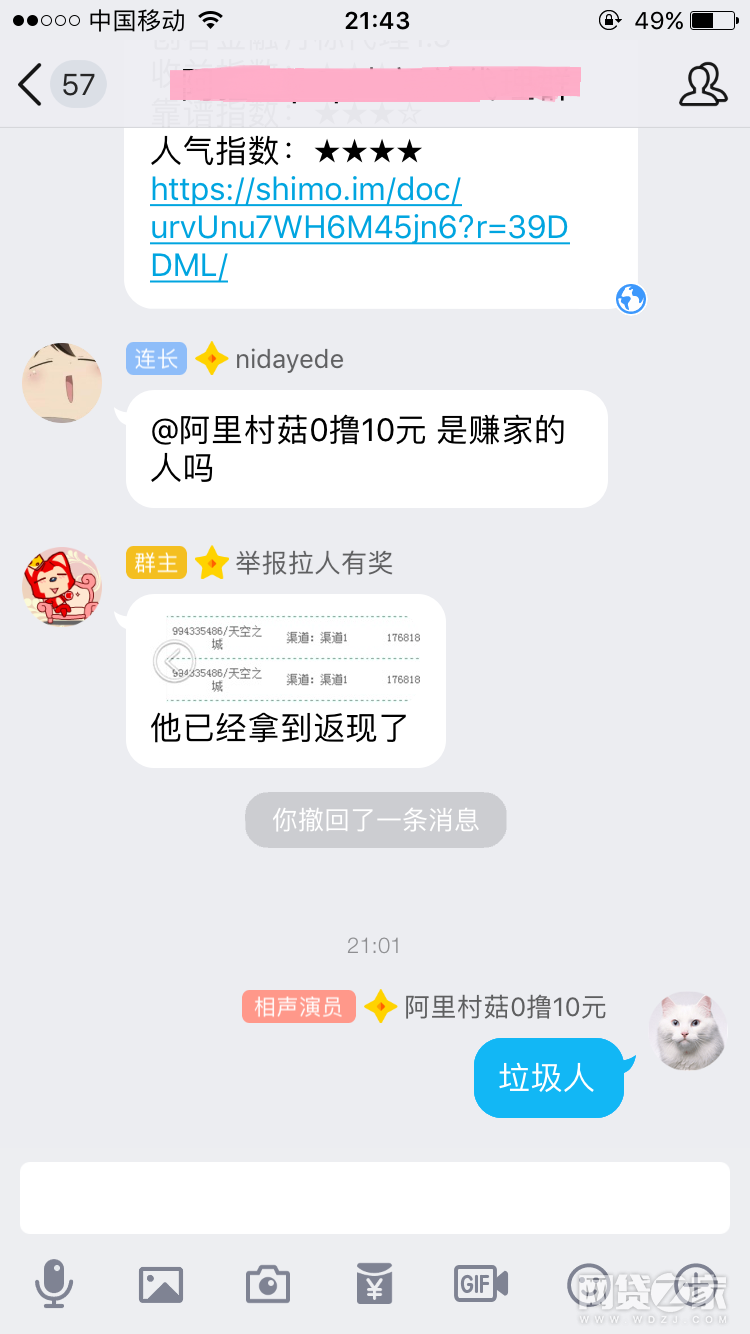The image size is (750, 1334).
Task: Open the web icon beside the link message
Action: 631,298
